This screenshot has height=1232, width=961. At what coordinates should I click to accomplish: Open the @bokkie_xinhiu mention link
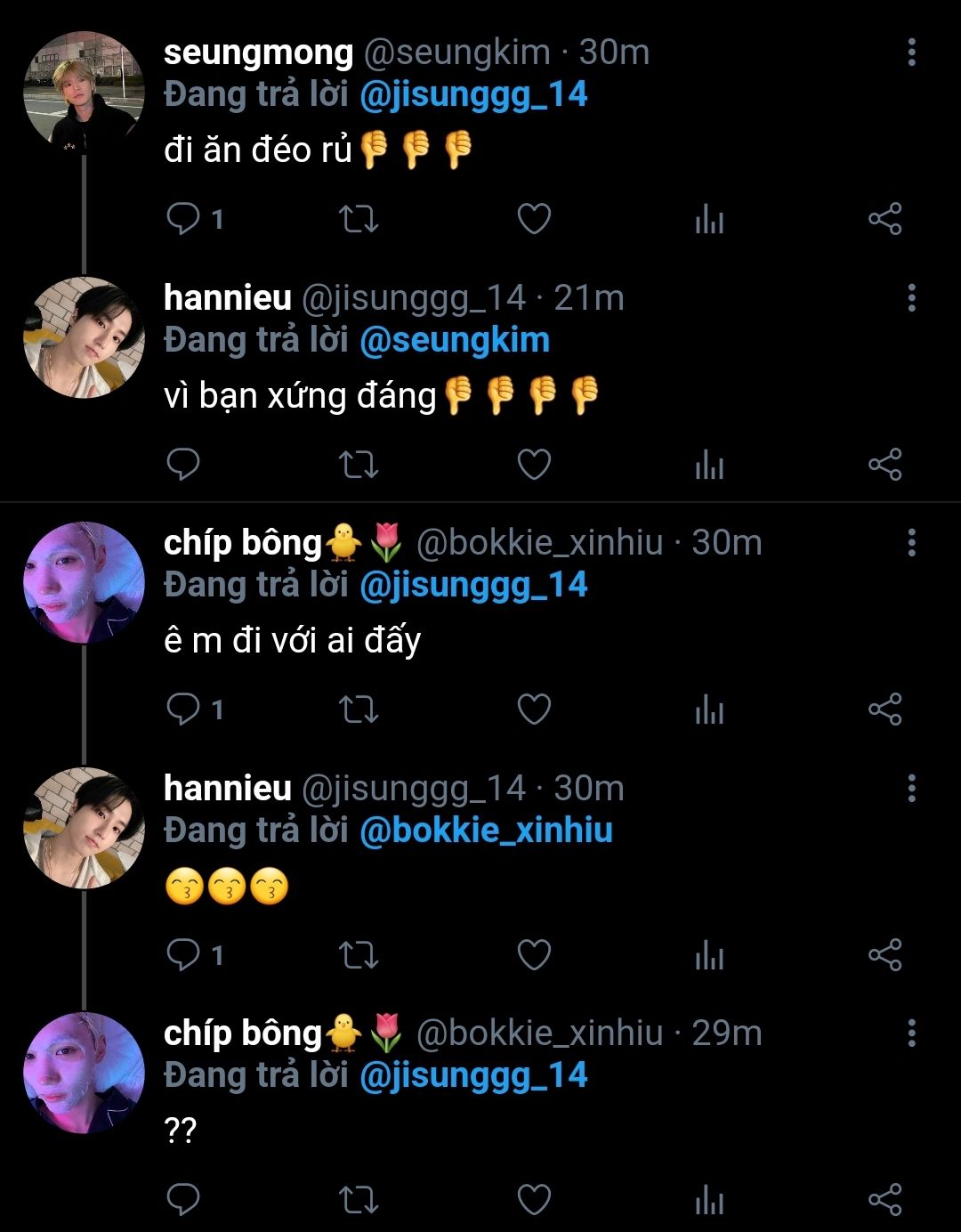click(486, 831)
